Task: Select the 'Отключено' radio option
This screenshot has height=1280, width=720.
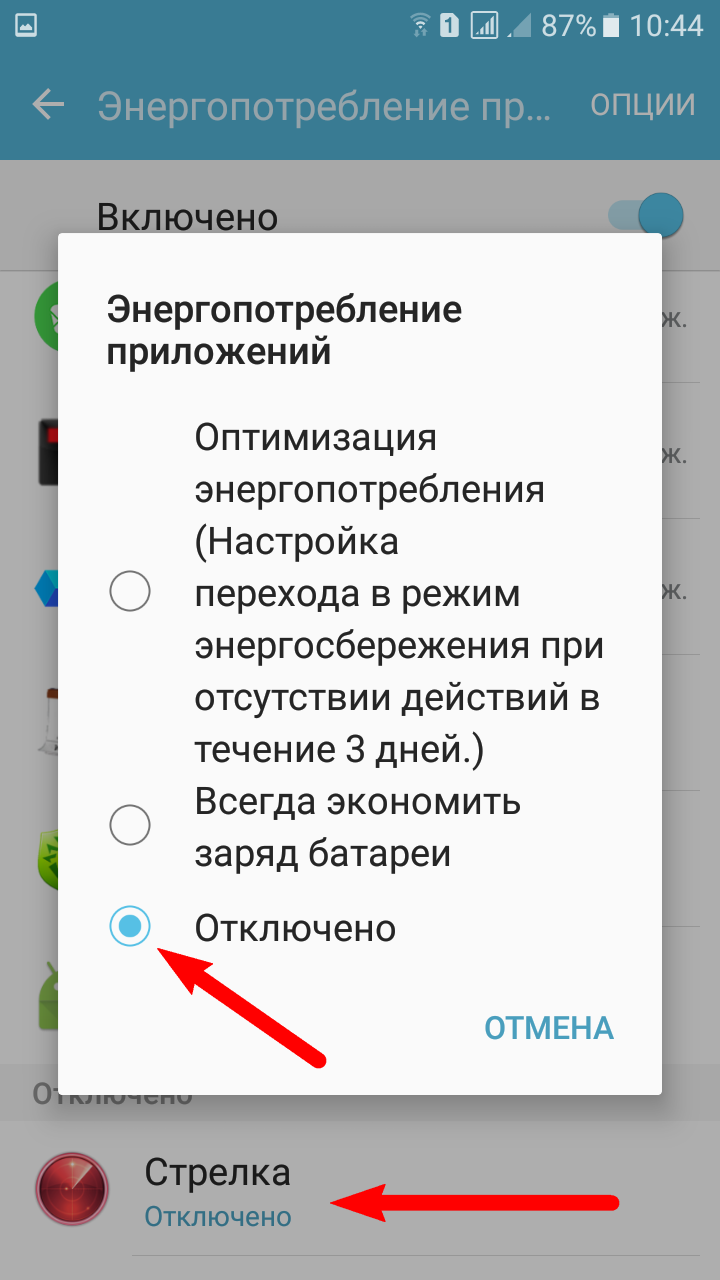Action: pyautogui.click(x=130, y=928)
